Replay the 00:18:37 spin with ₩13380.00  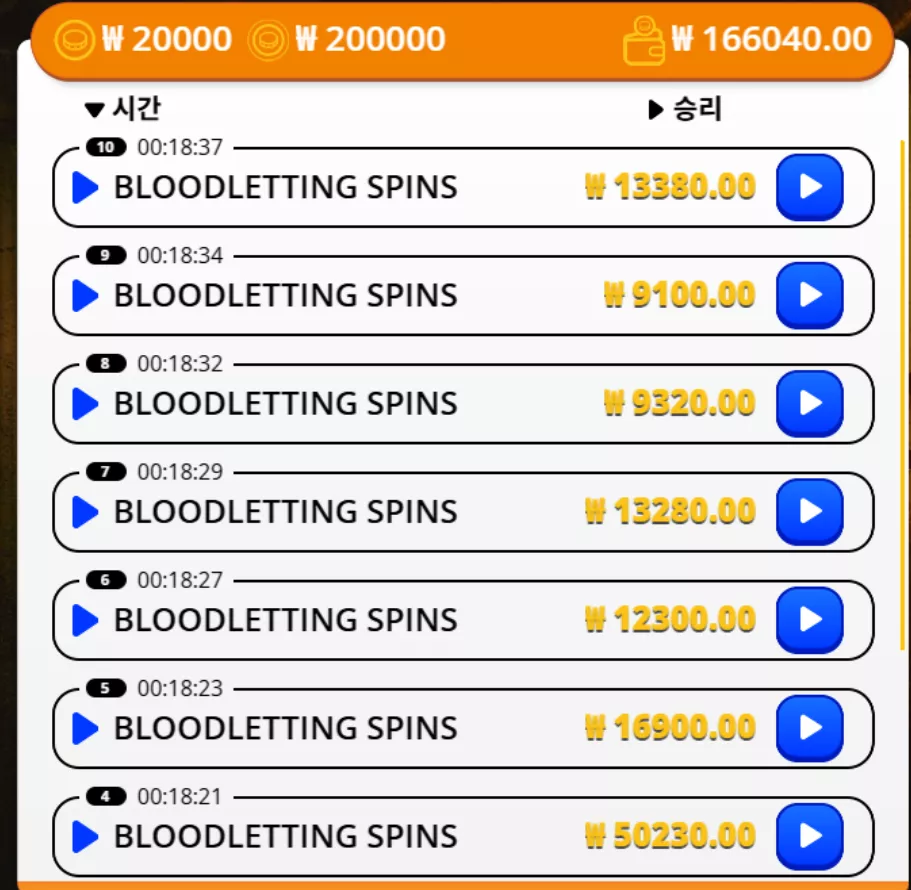pyautogui.click(x=809, y=187)
